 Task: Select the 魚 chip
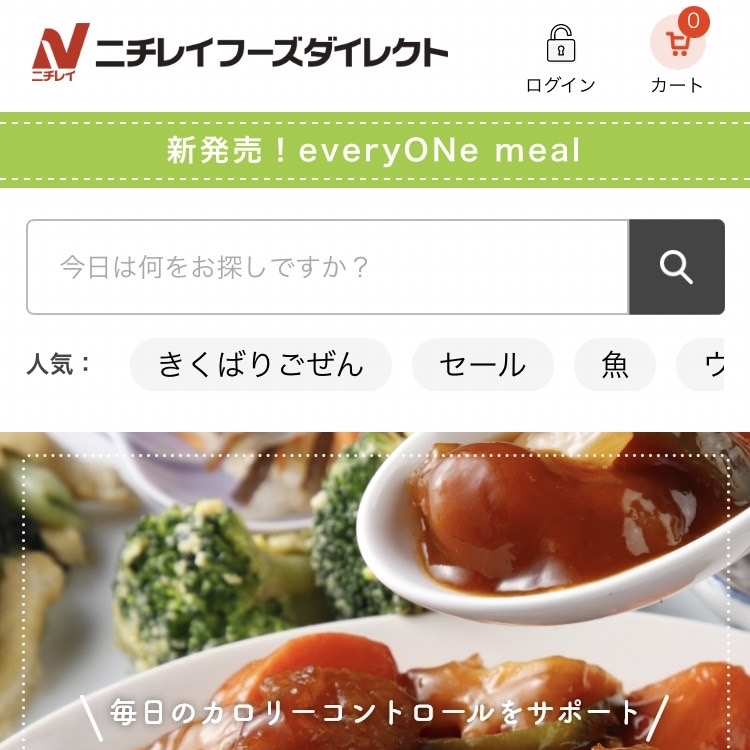(614, 365)
